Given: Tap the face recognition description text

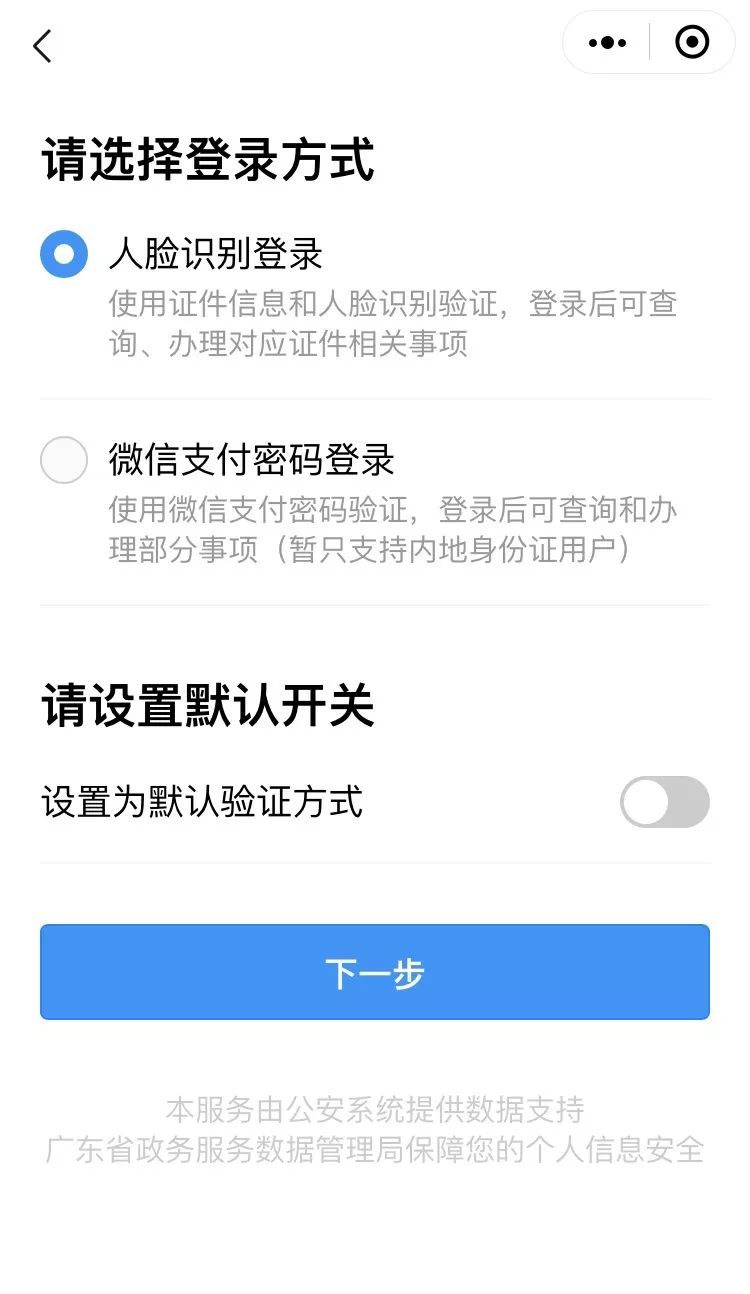Looking at the screenshot, I should point(390,327).
